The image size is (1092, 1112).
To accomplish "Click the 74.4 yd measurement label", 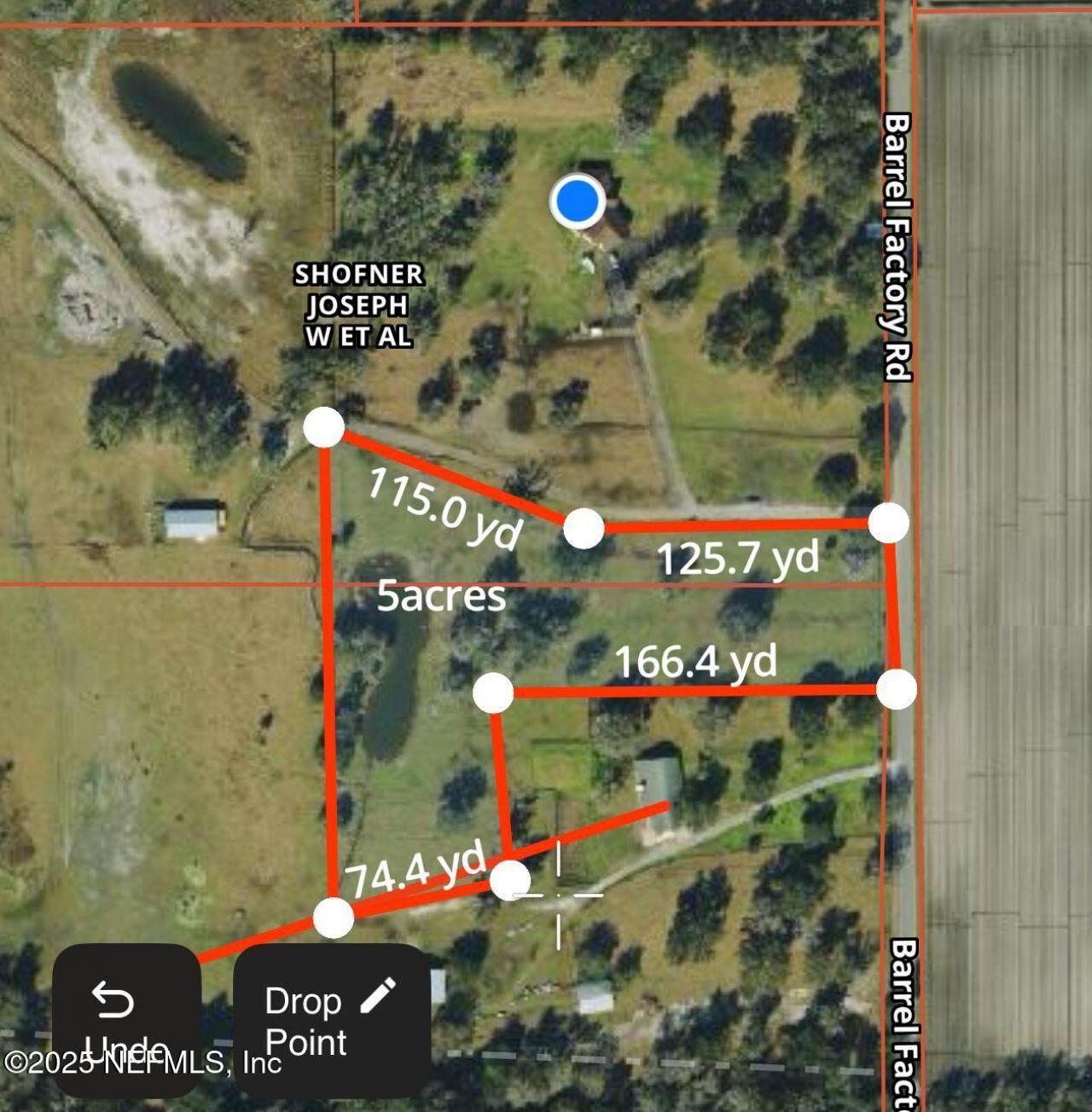I will click(418, 870).
